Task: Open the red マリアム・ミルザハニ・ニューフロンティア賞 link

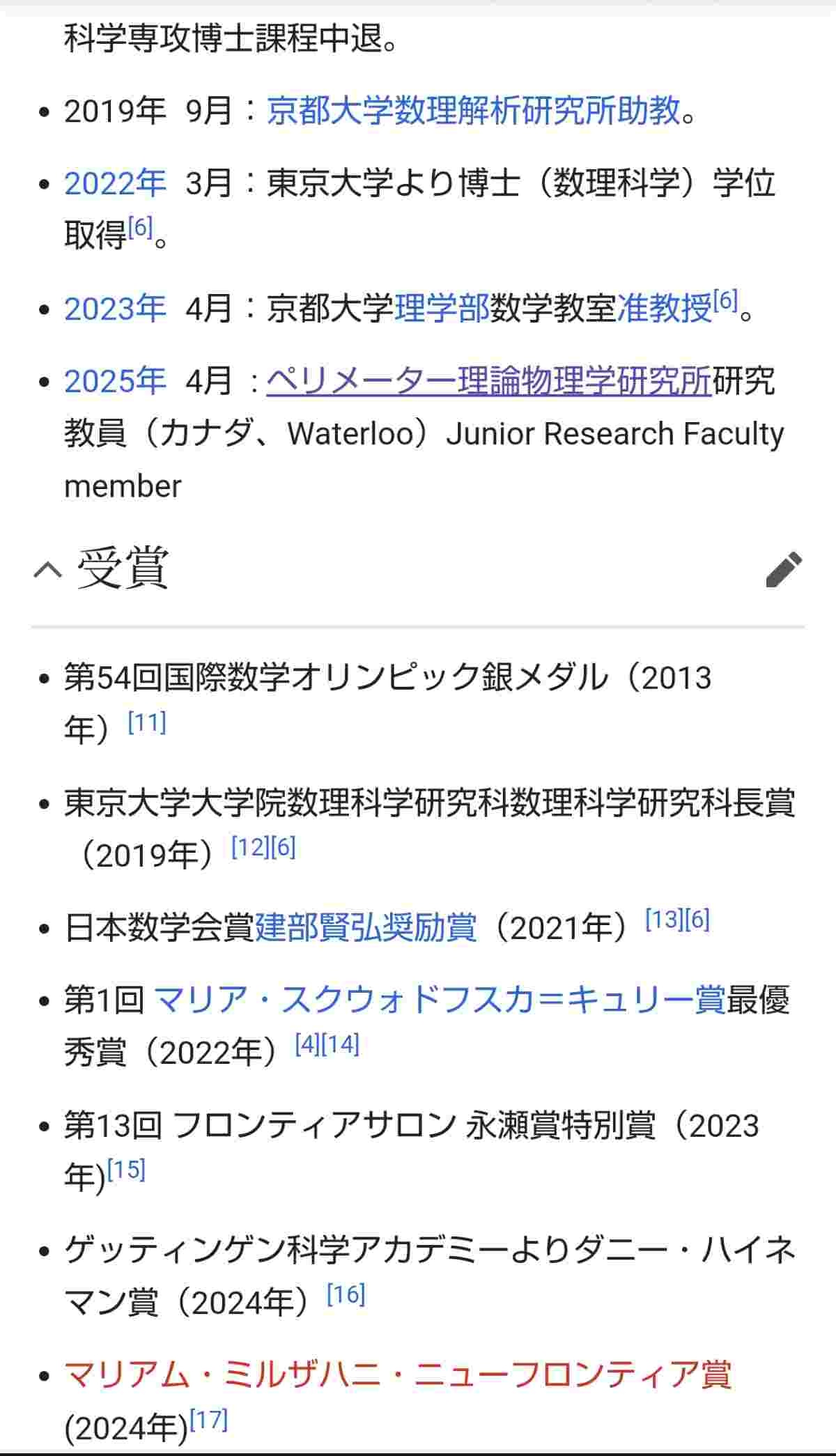Action: tap(398, 1374)
